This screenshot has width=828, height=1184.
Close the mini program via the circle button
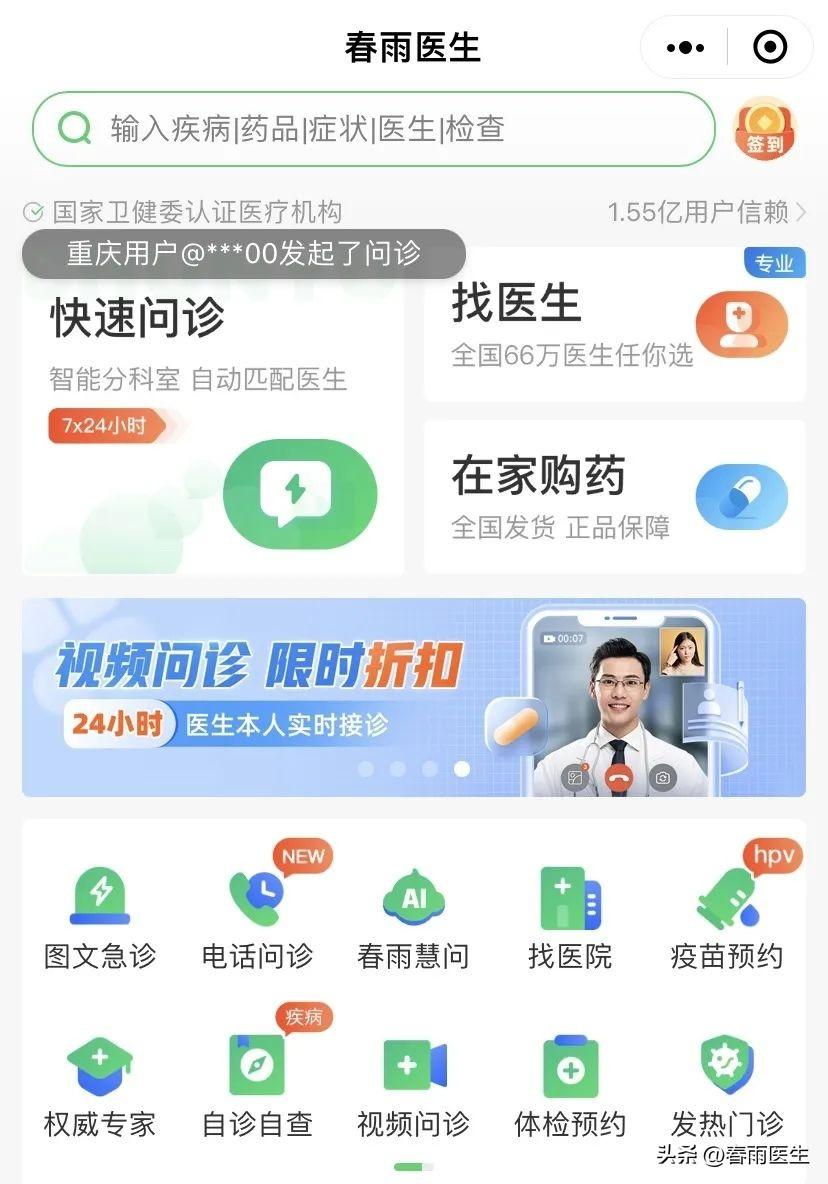click(x=770, y=47)
